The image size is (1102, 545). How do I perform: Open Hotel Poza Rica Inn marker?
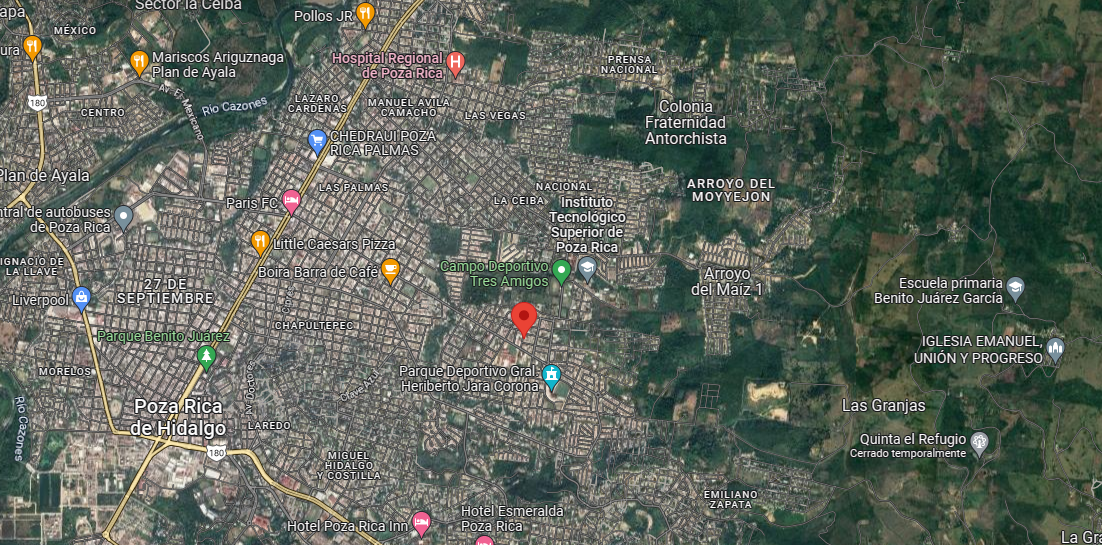(x=421, y=522)
